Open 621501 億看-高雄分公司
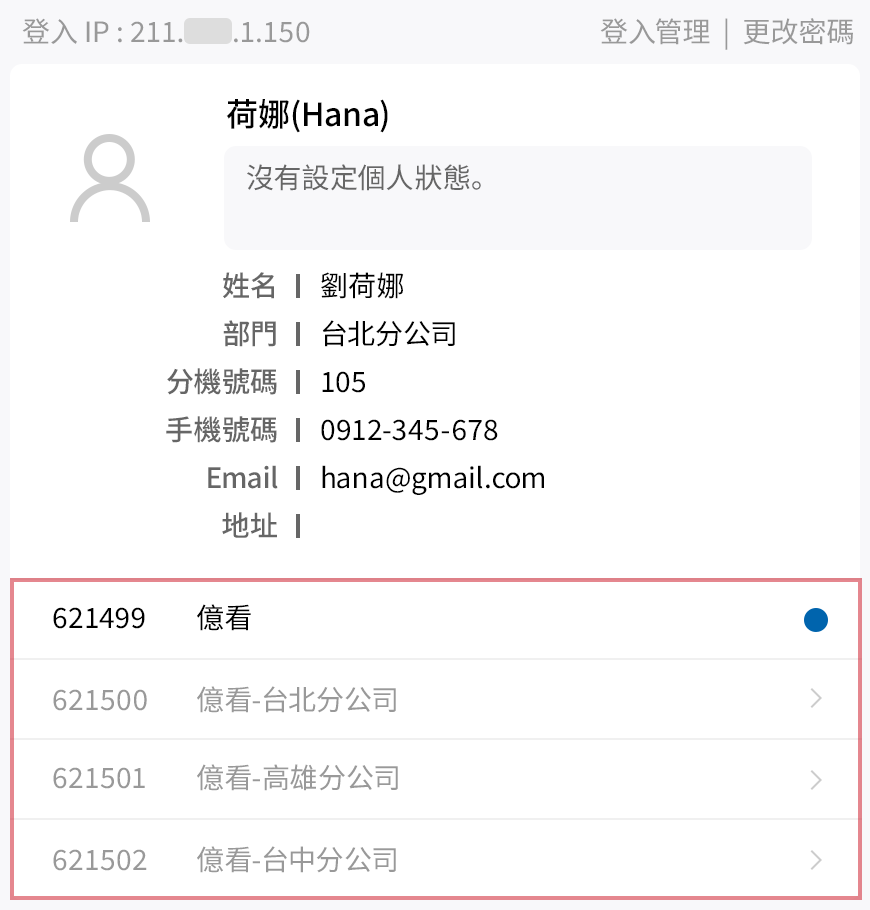The height and width of the screenshot is (910, 870). tap(435, 779)
